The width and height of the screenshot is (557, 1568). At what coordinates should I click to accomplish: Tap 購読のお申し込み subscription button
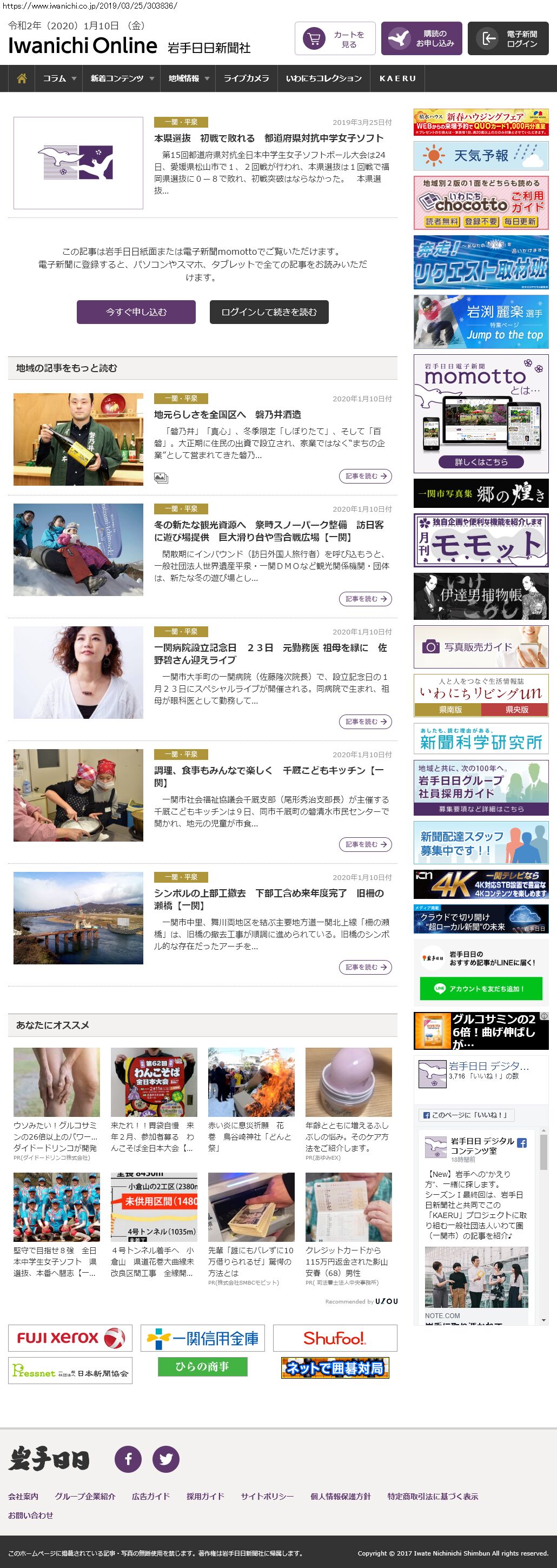(x=422, y=39)
